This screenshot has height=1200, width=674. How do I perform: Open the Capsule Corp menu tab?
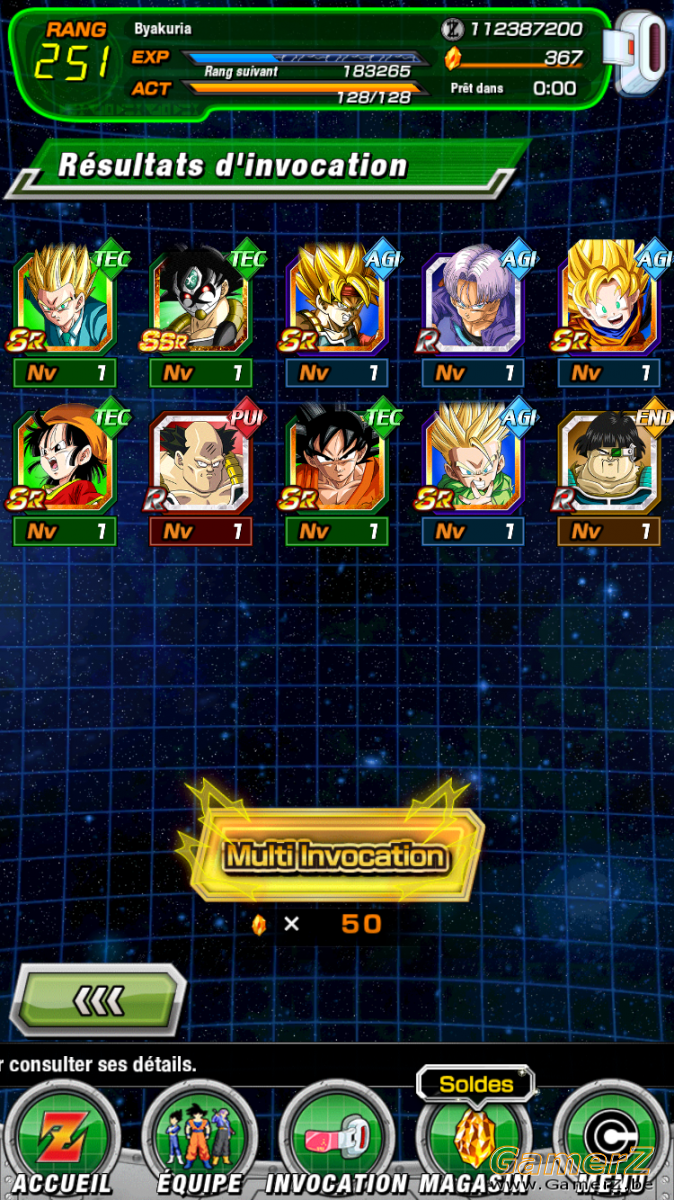(612, 1140)
